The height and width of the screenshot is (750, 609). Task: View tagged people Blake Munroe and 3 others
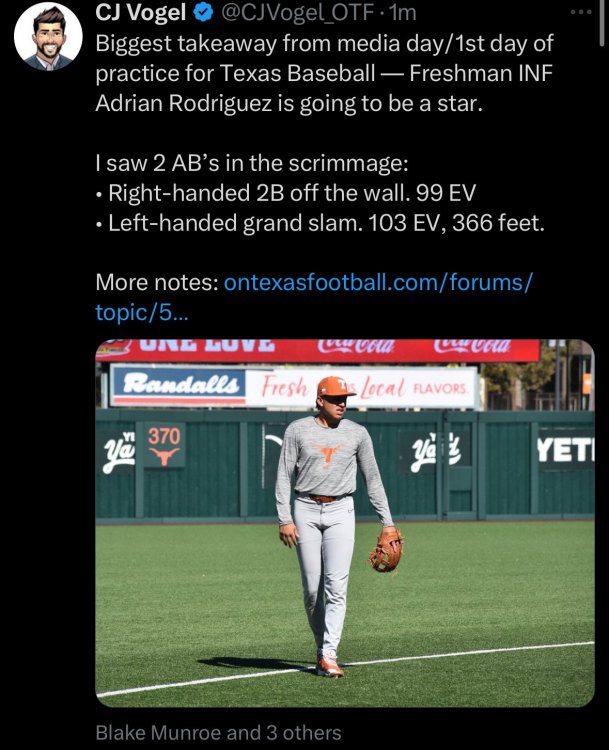point(218,733)
